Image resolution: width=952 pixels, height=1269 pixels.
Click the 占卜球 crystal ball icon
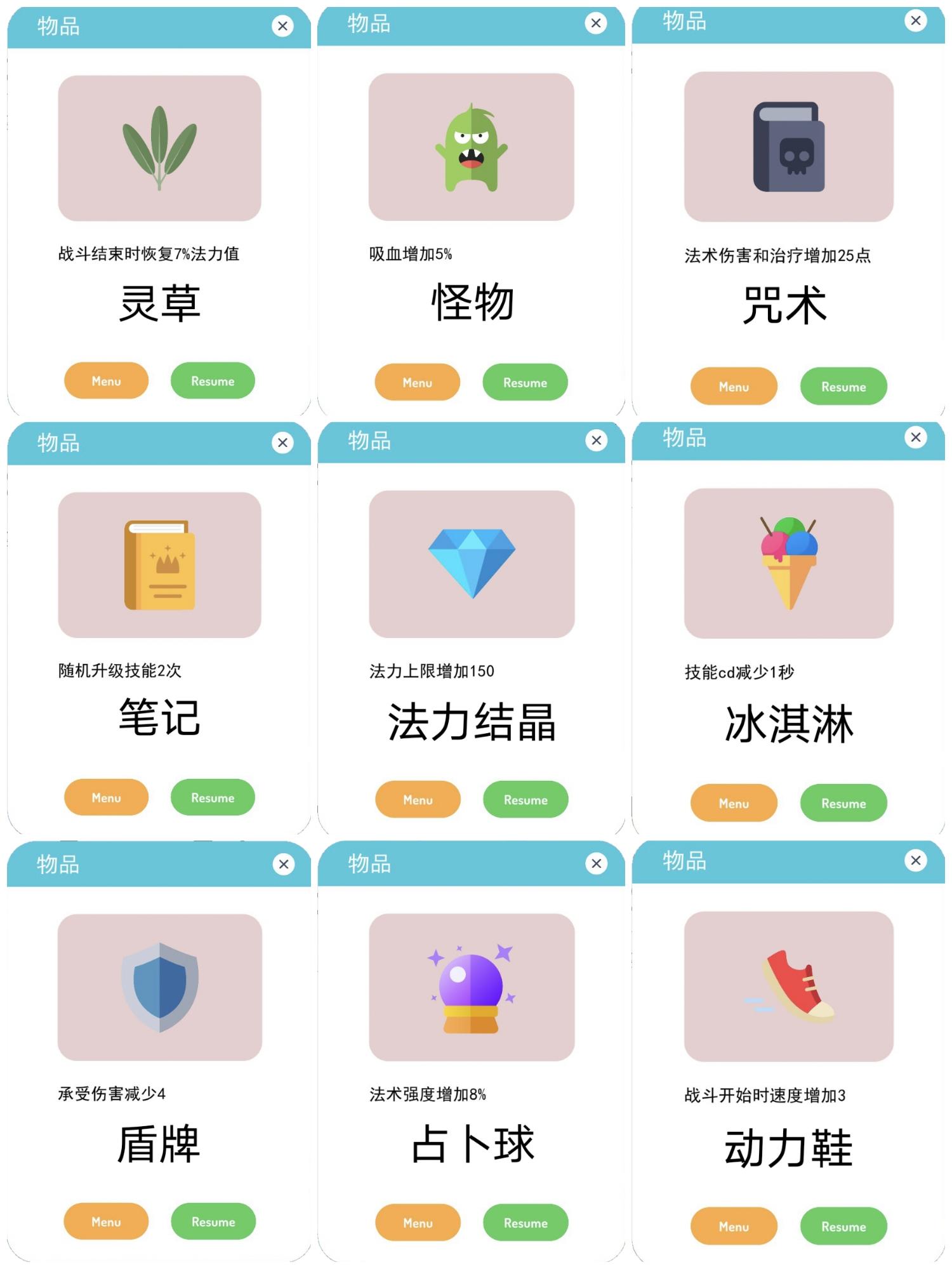point(473,987)
